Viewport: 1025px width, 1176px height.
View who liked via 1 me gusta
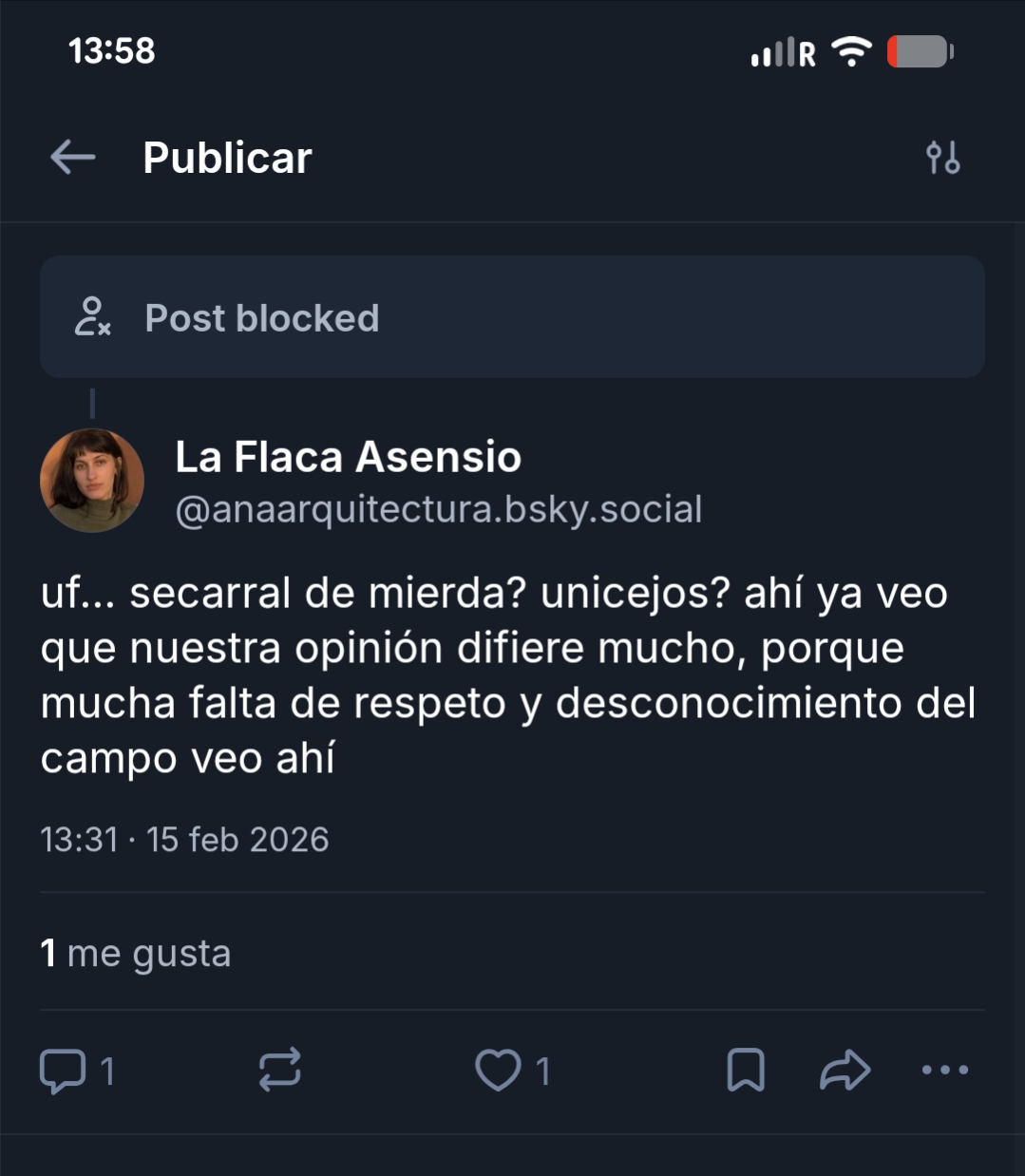tap(136, 953)
